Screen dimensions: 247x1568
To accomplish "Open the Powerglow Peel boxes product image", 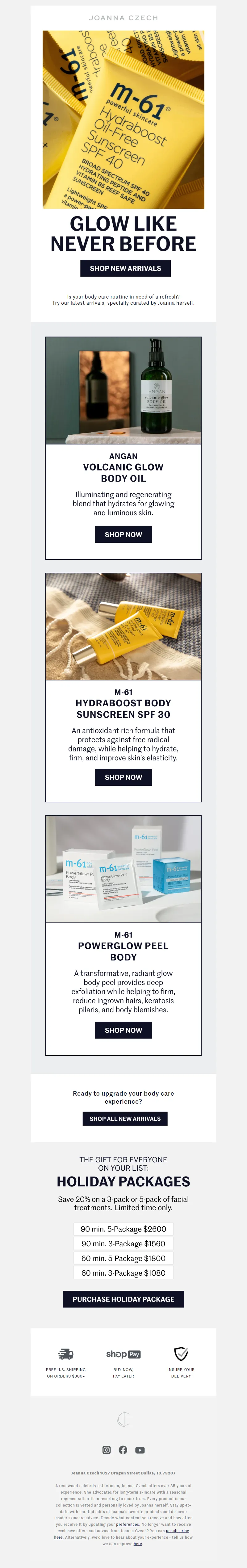I will 124,869.
